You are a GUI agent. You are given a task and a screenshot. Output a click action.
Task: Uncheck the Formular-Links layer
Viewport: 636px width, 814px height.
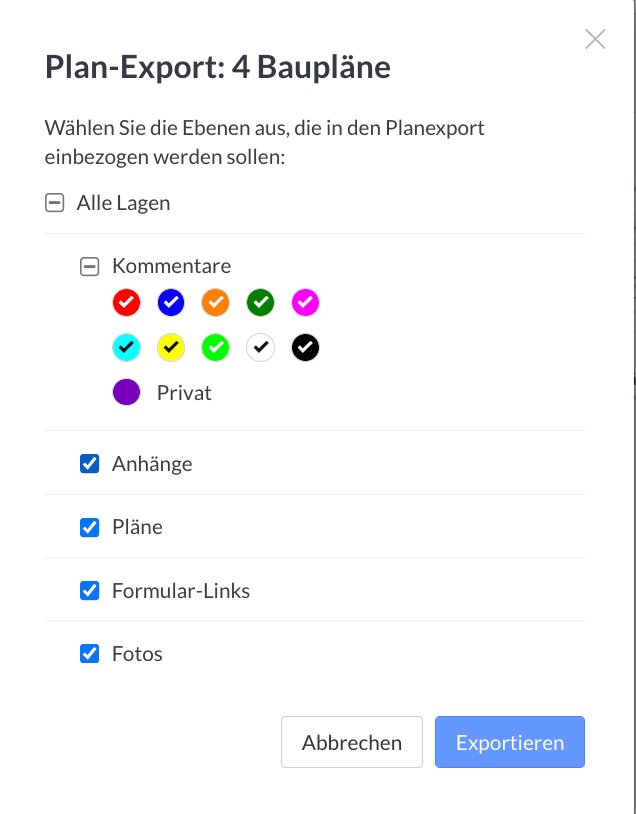(90, 590)
